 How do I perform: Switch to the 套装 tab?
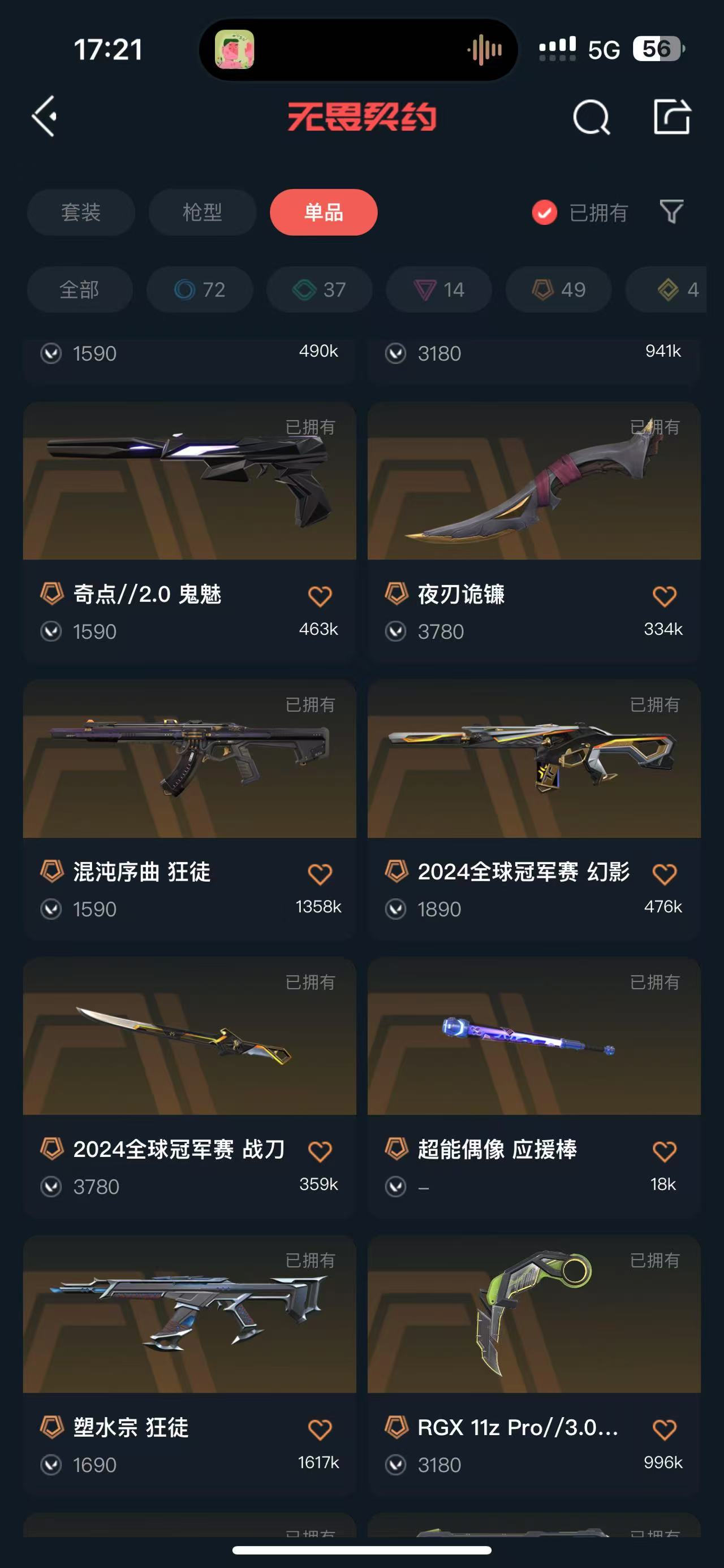(80, 213)
